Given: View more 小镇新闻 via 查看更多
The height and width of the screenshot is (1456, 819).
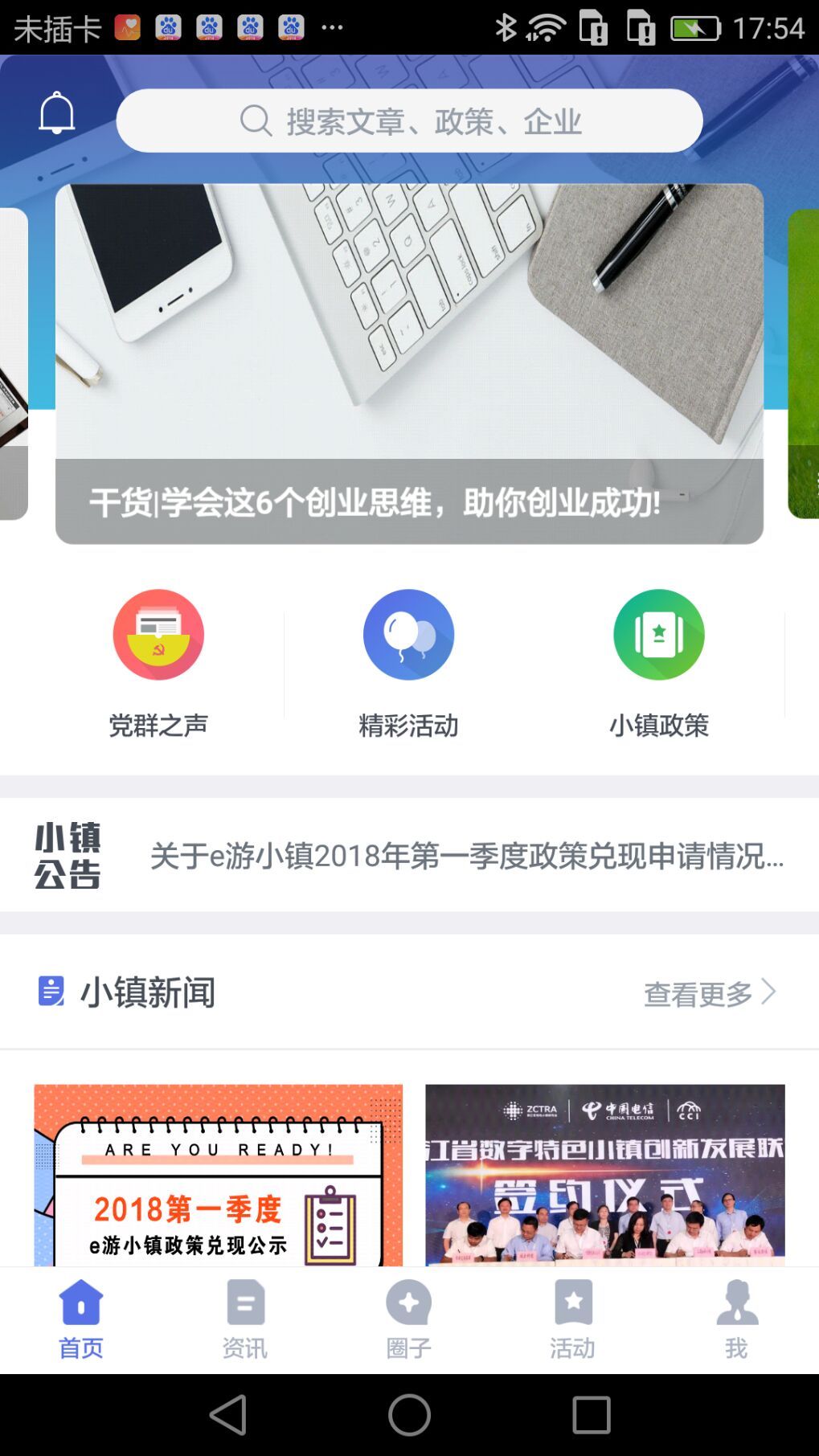Looking at the screenshot, I should pyautogui.click(x=708, y=993).
